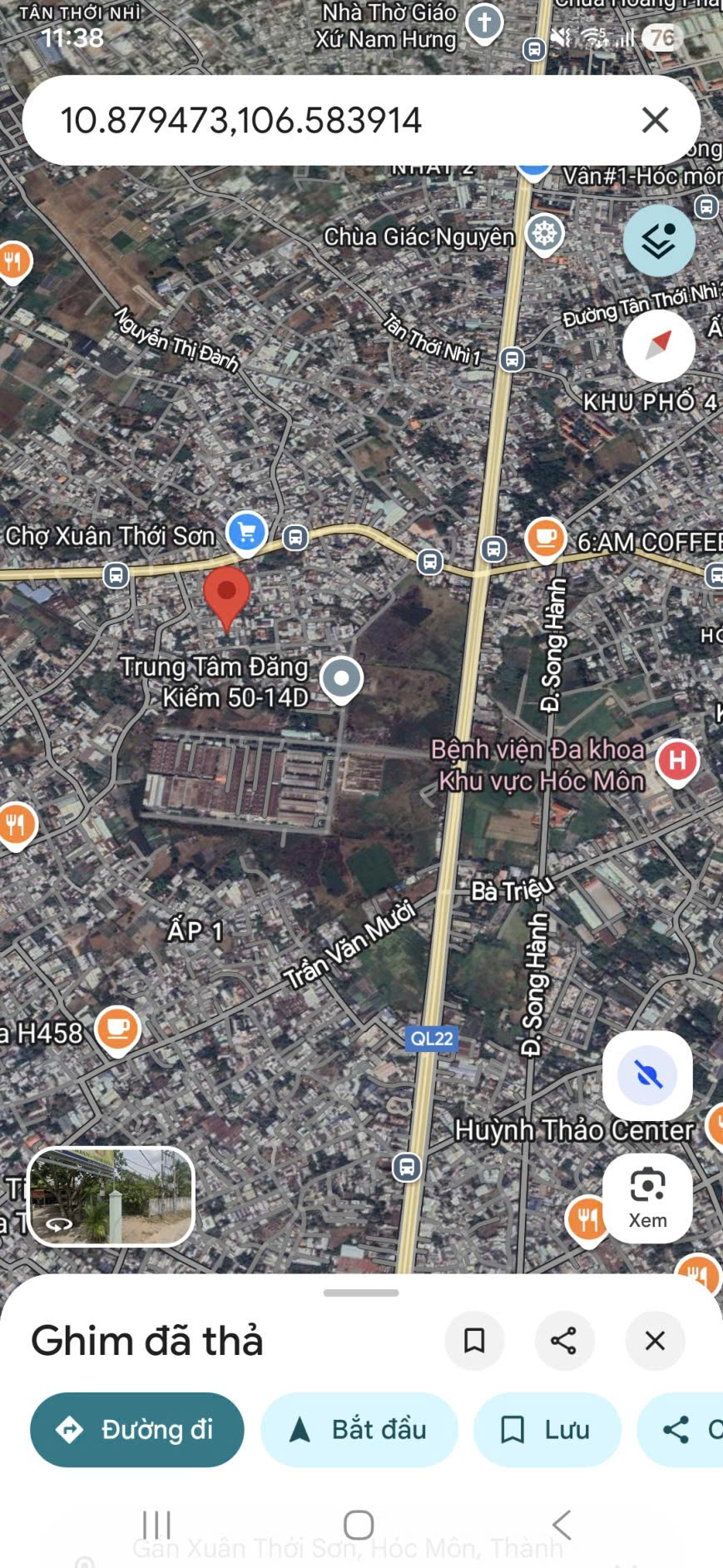Open the Xem camera view button
Viewport: 723px width, 1568px height.
click(x=647, y=1198)
